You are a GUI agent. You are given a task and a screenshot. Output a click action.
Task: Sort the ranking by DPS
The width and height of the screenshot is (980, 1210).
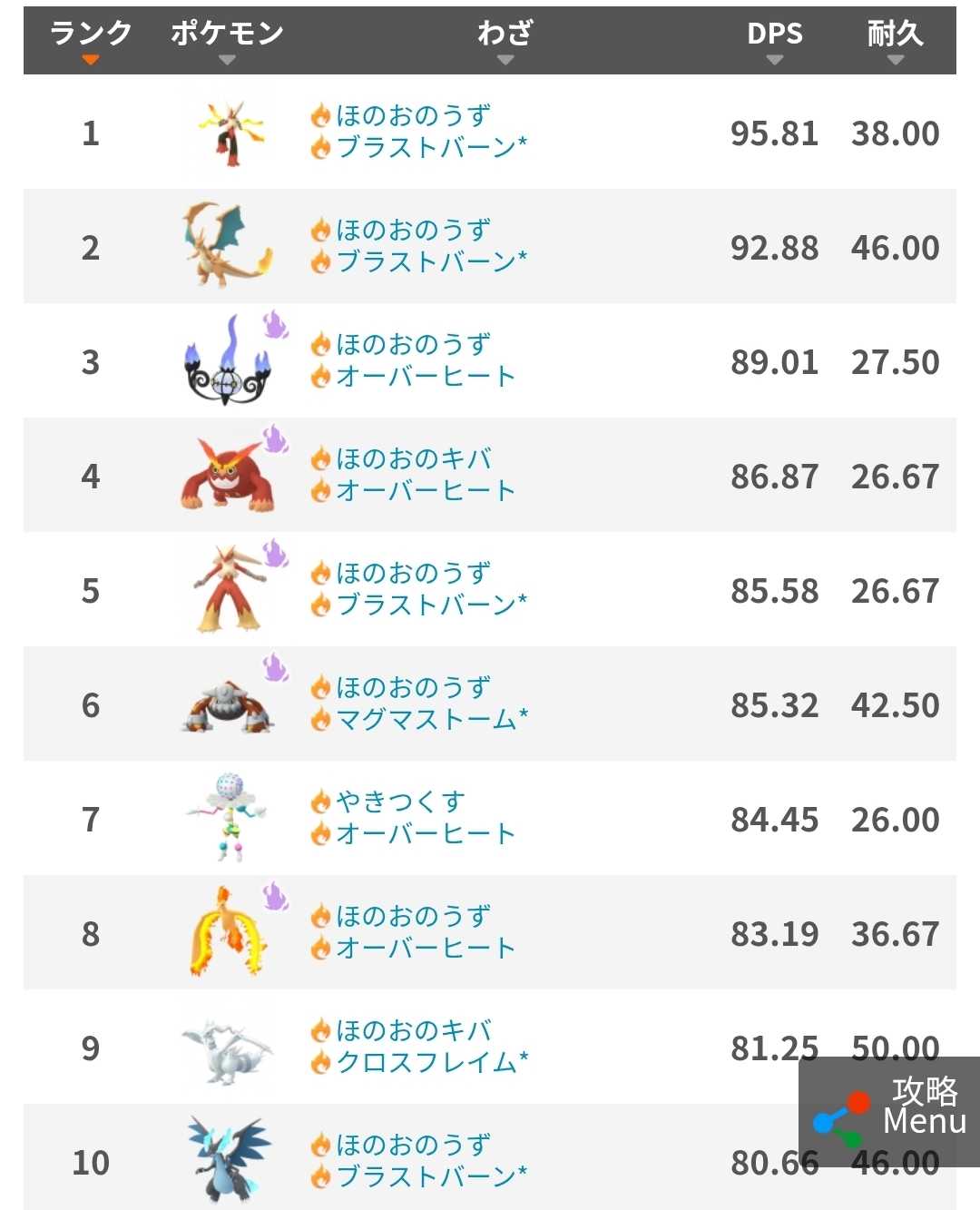click(x=774, y=40)
